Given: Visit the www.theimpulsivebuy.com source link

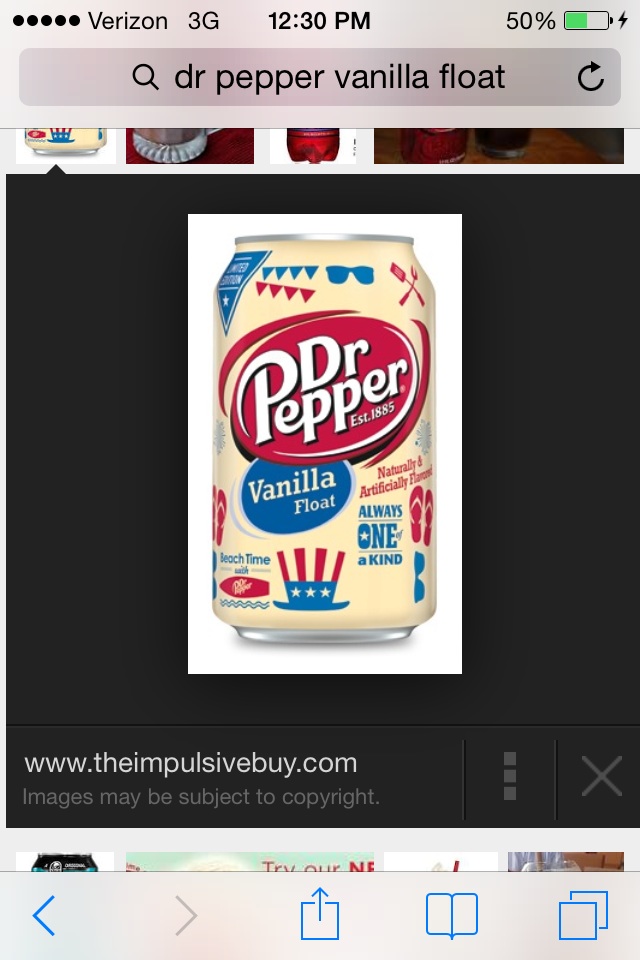Looking at the screenshot, I should 190,763.
